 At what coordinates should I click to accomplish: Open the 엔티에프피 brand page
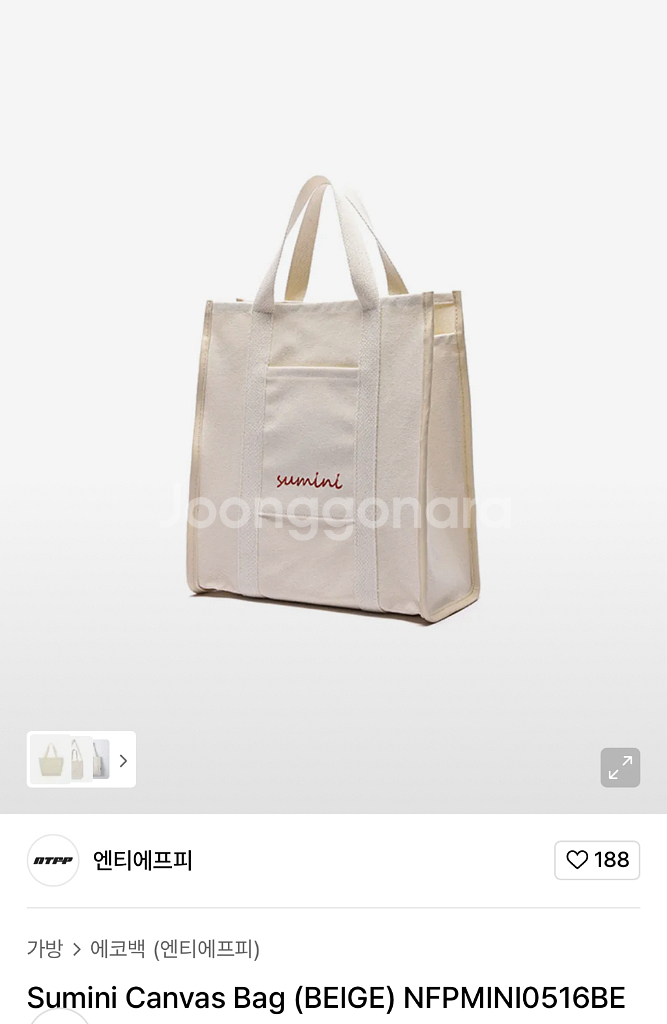click(x=142, y=860)
